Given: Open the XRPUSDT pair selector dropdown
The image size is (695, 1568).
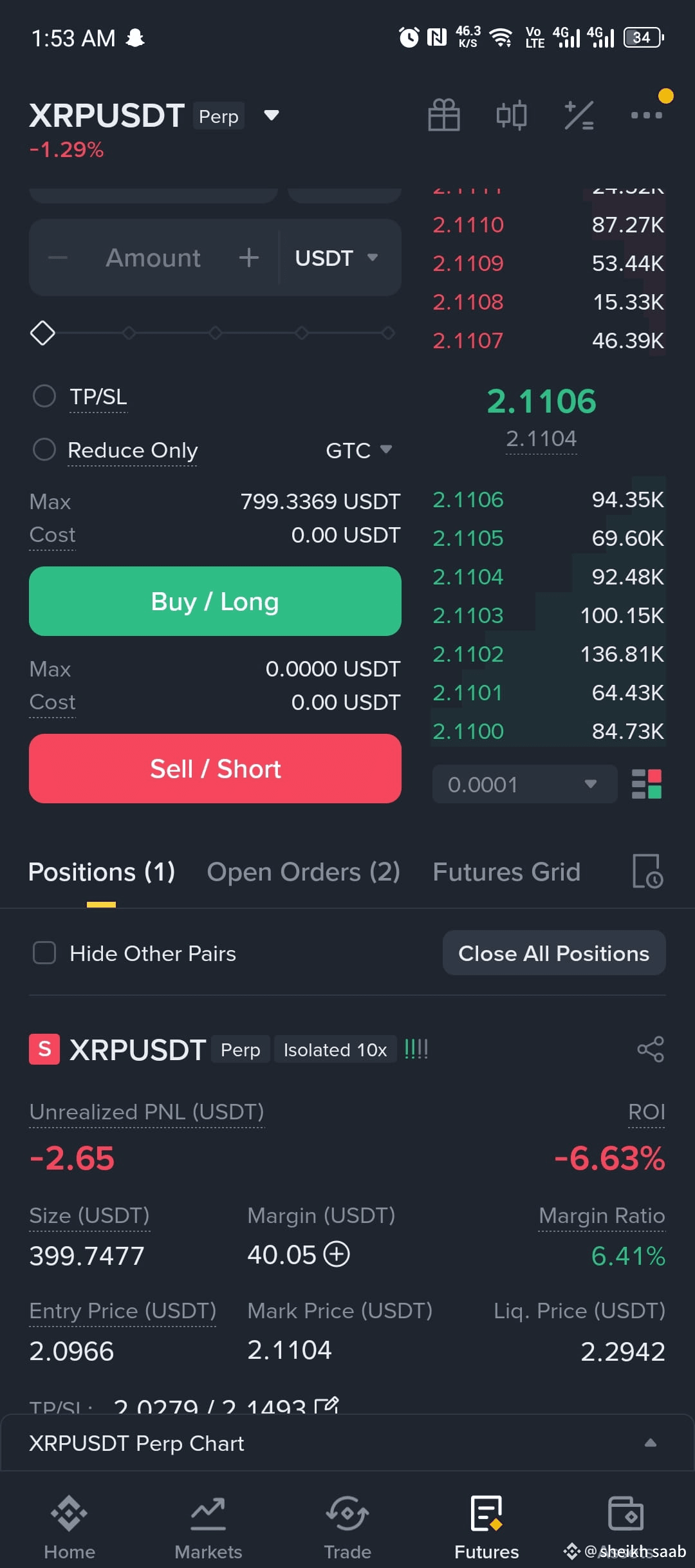Looking at the screenshot, I should (272, 116).
